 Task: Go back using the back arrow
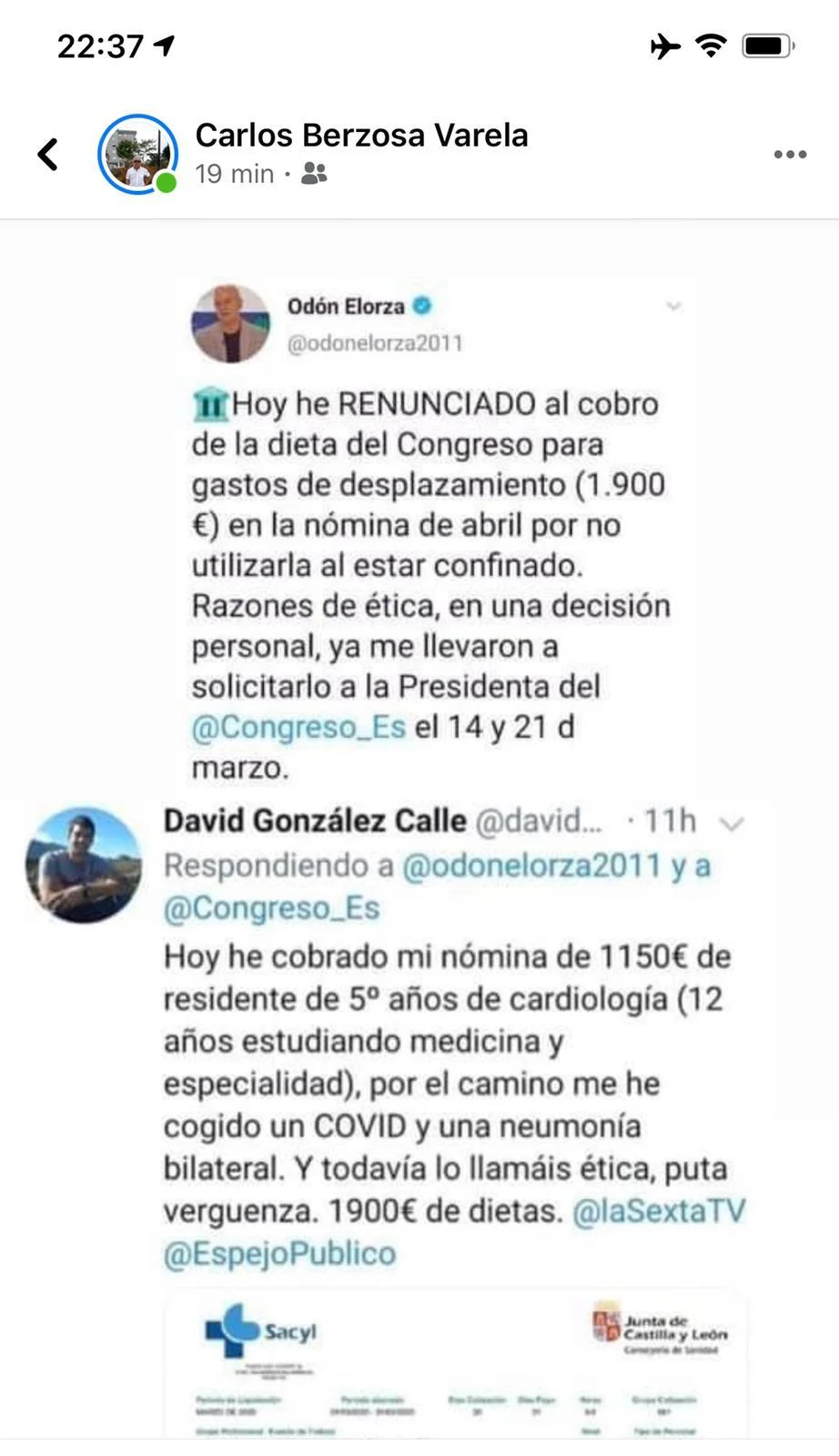(x=48, y=154)
